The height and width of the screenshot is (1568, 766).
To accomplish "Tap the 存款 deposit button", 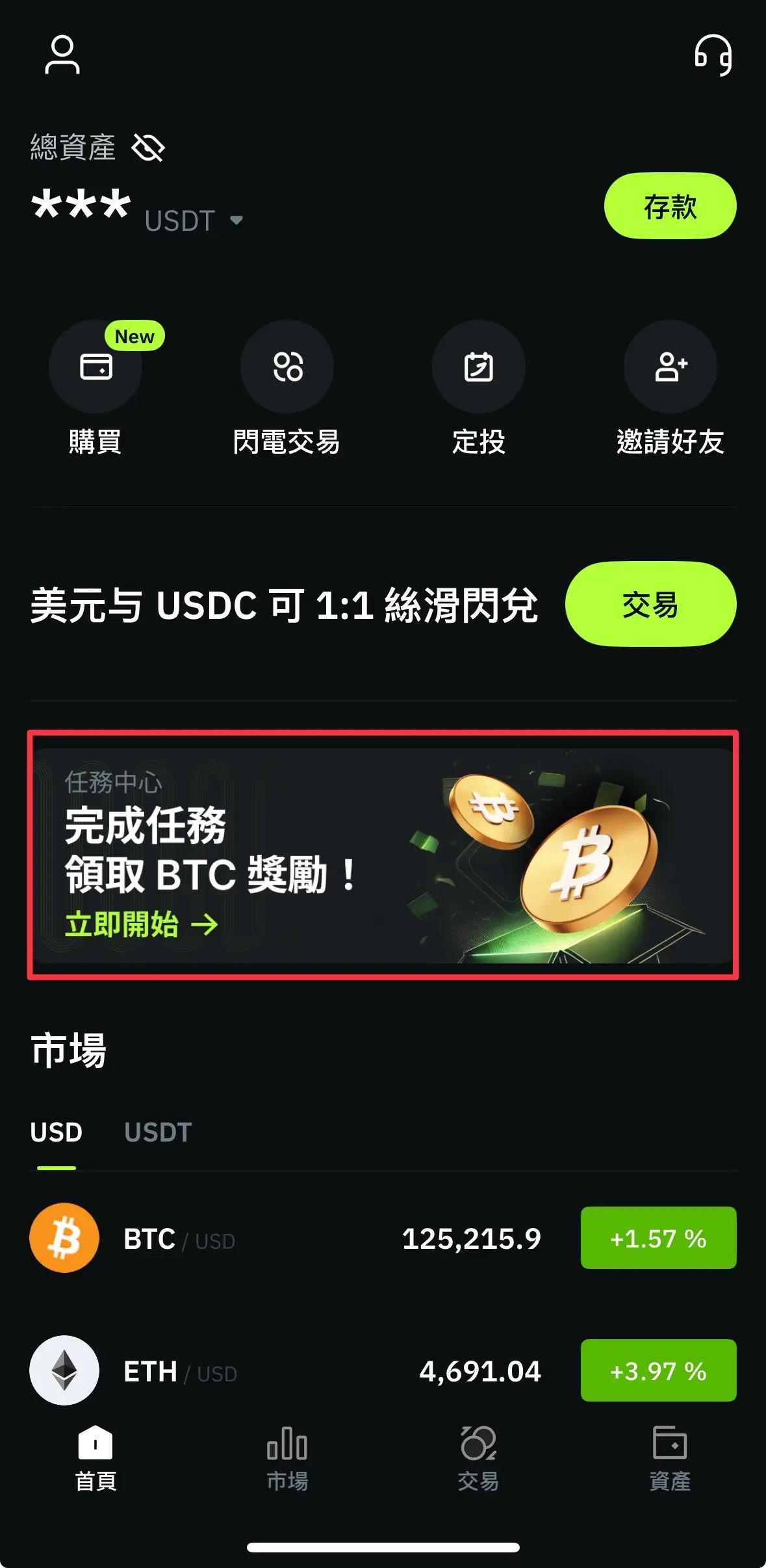I will [670, 206].
